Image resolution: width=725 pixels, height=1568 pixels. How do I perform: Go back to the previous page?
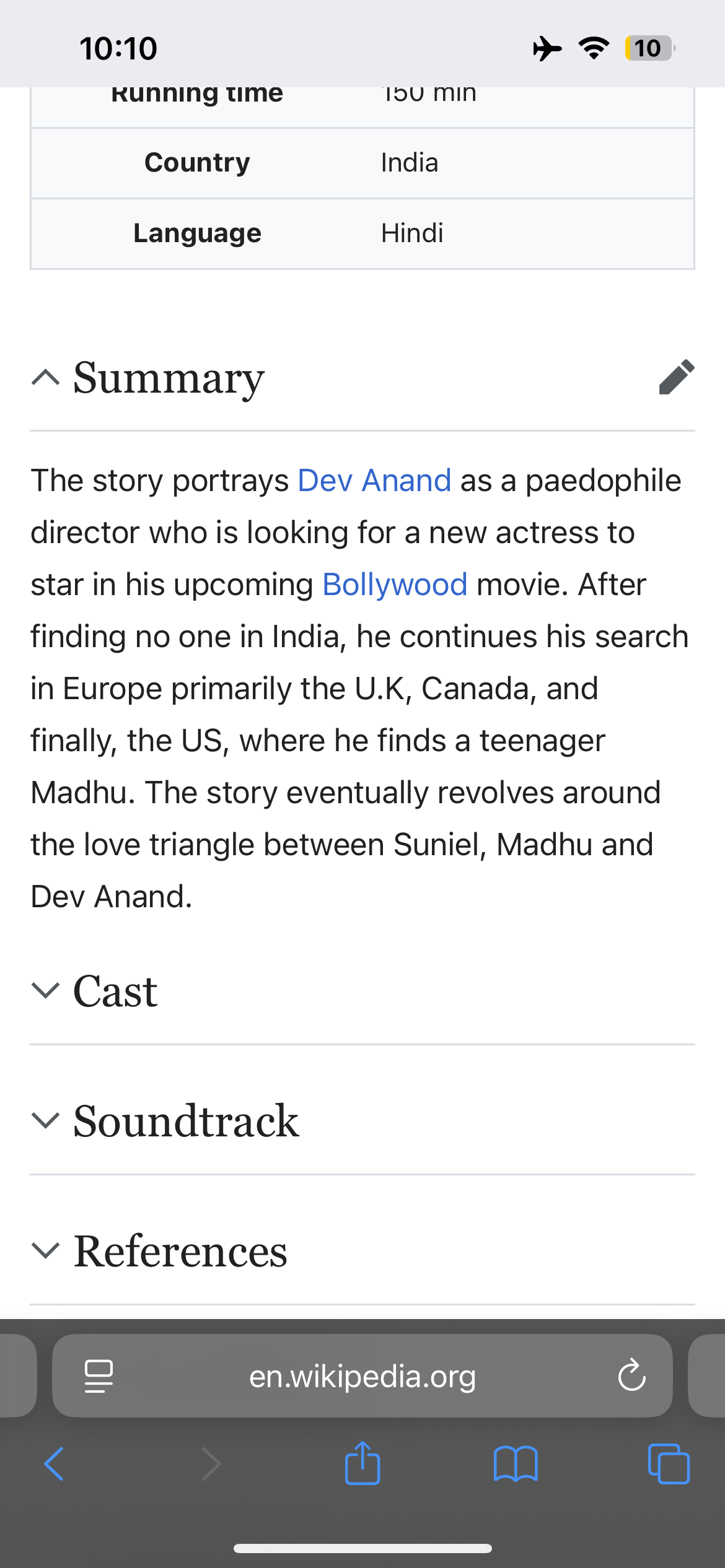click(x=54, y=1464)
